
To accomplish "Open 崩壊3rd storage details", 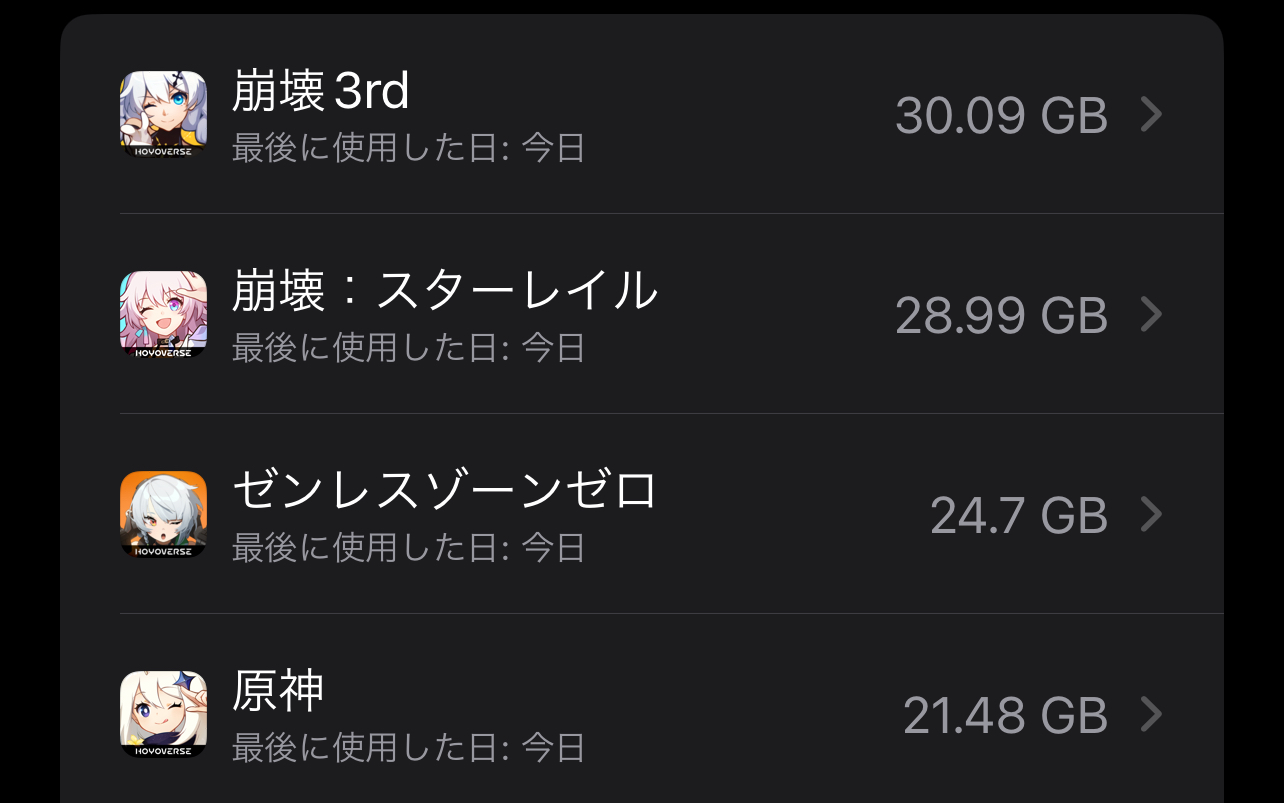I will [640, 115].
